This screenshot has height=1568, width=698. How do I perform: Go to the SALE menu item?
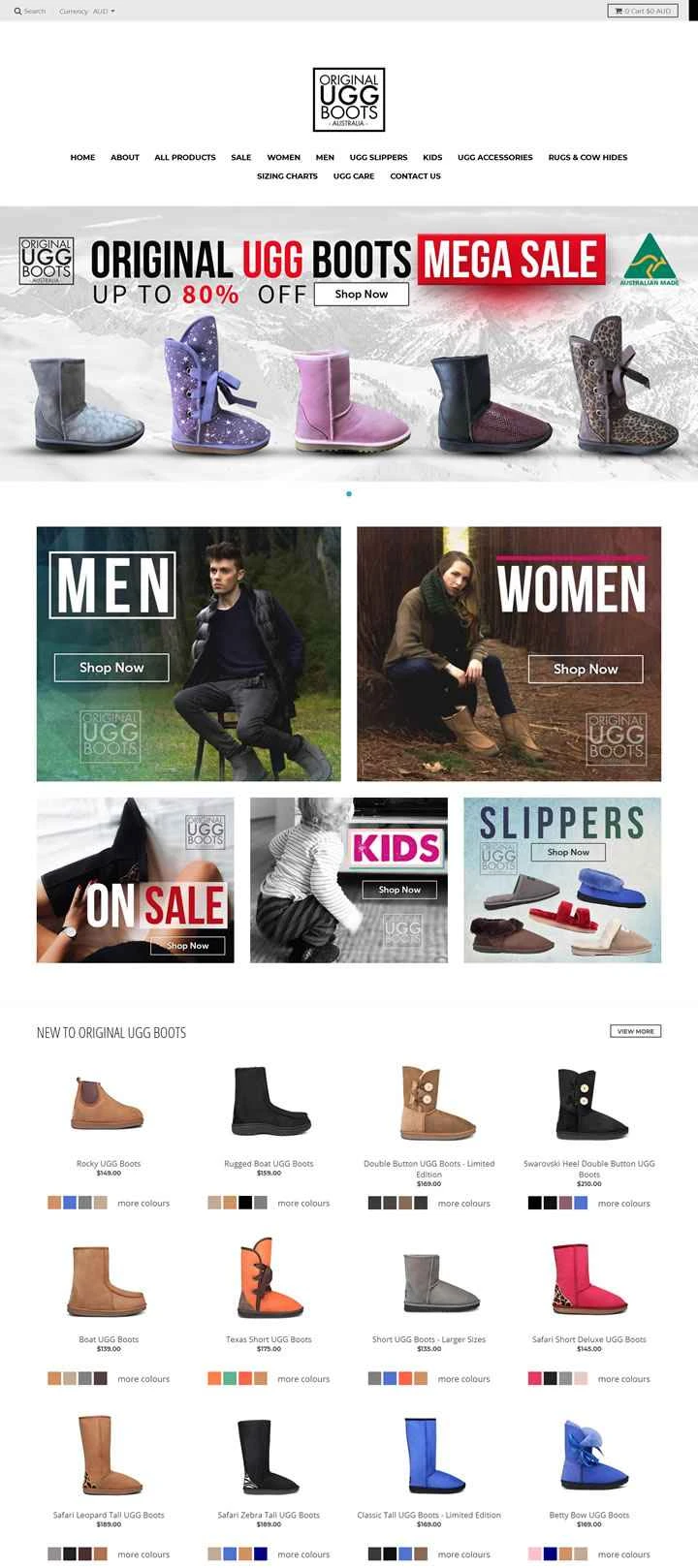[x=240, y=157]
